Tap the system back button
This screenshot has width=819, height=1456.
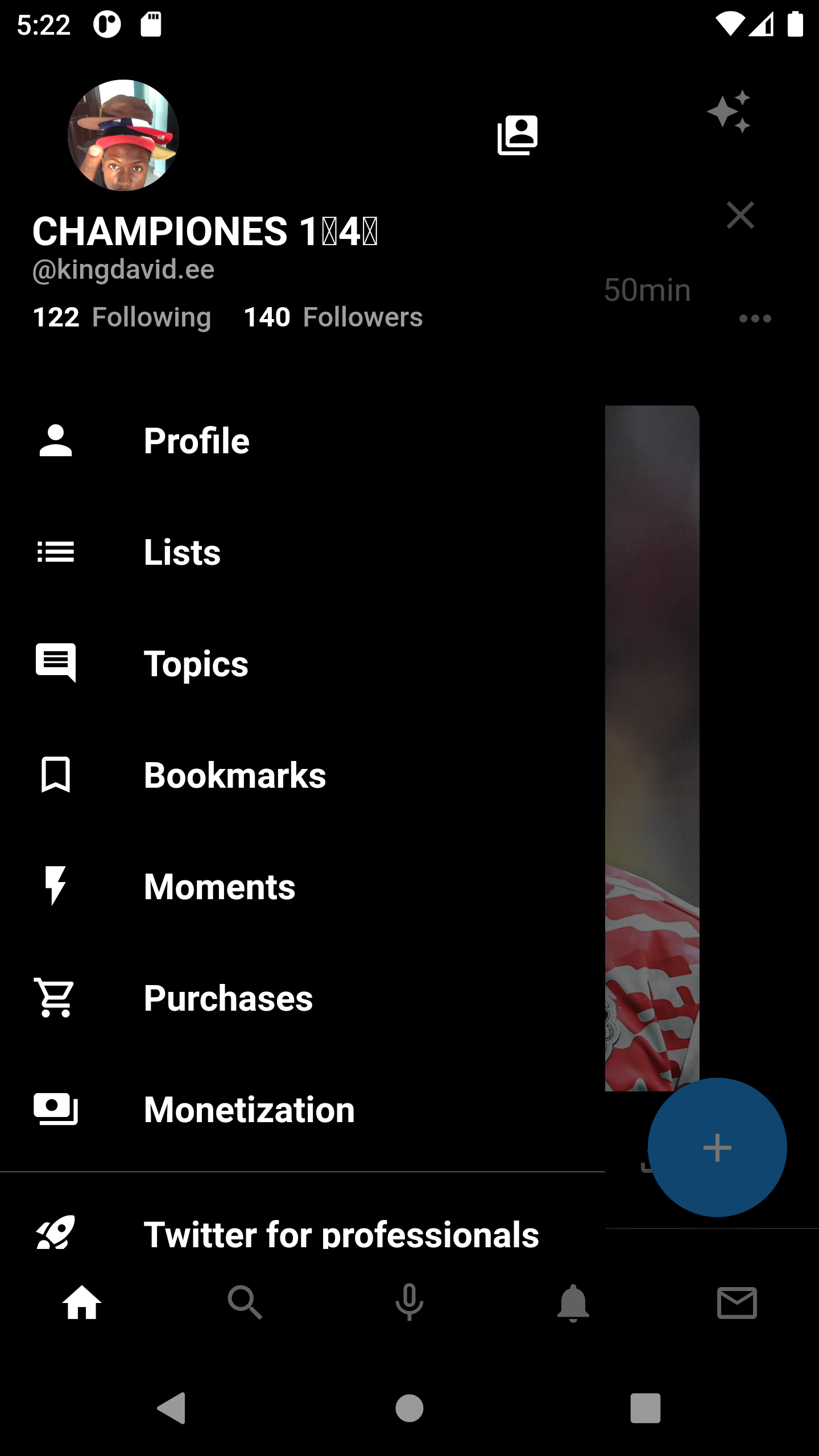[x=172, y=1408]
